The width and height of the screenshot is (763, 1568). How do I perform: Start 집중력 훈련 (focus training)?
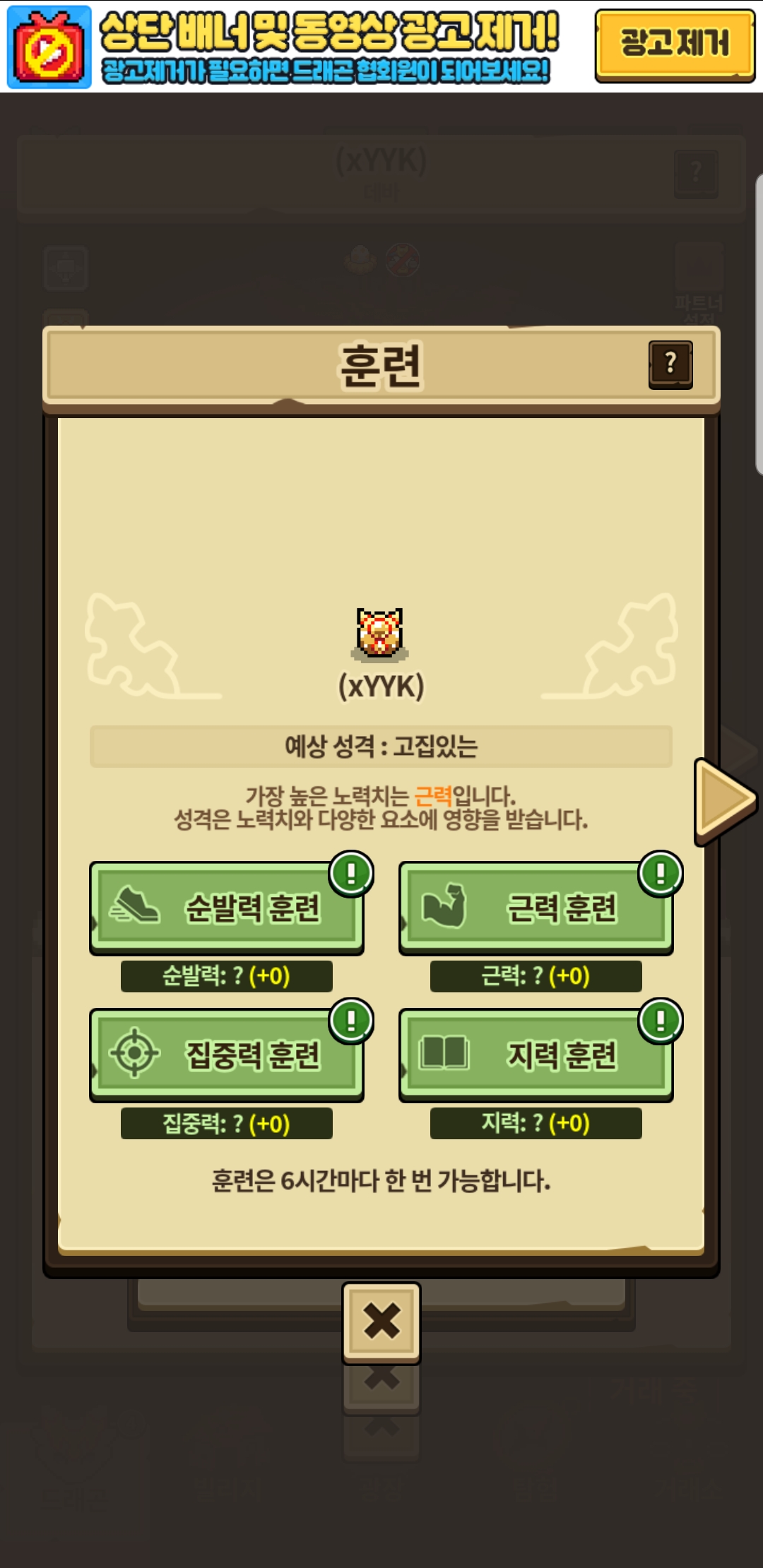pos(227,1055)
